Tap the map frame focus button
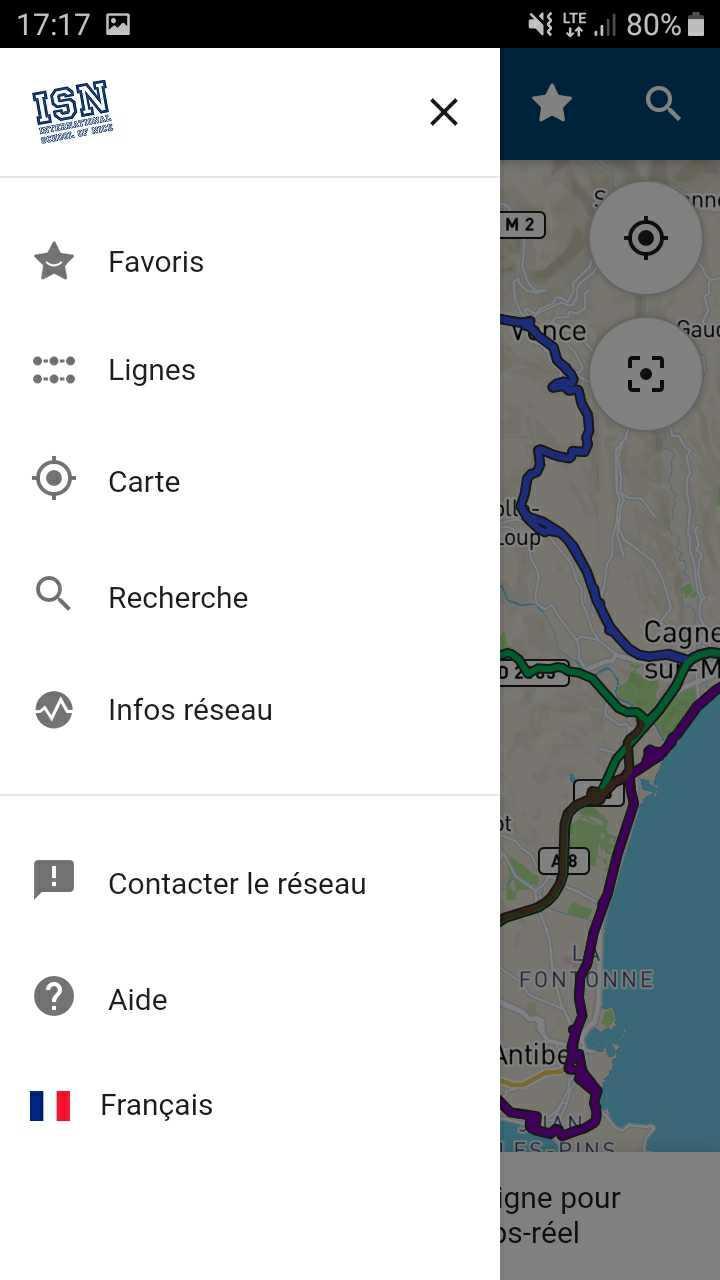 coord(646,374)
